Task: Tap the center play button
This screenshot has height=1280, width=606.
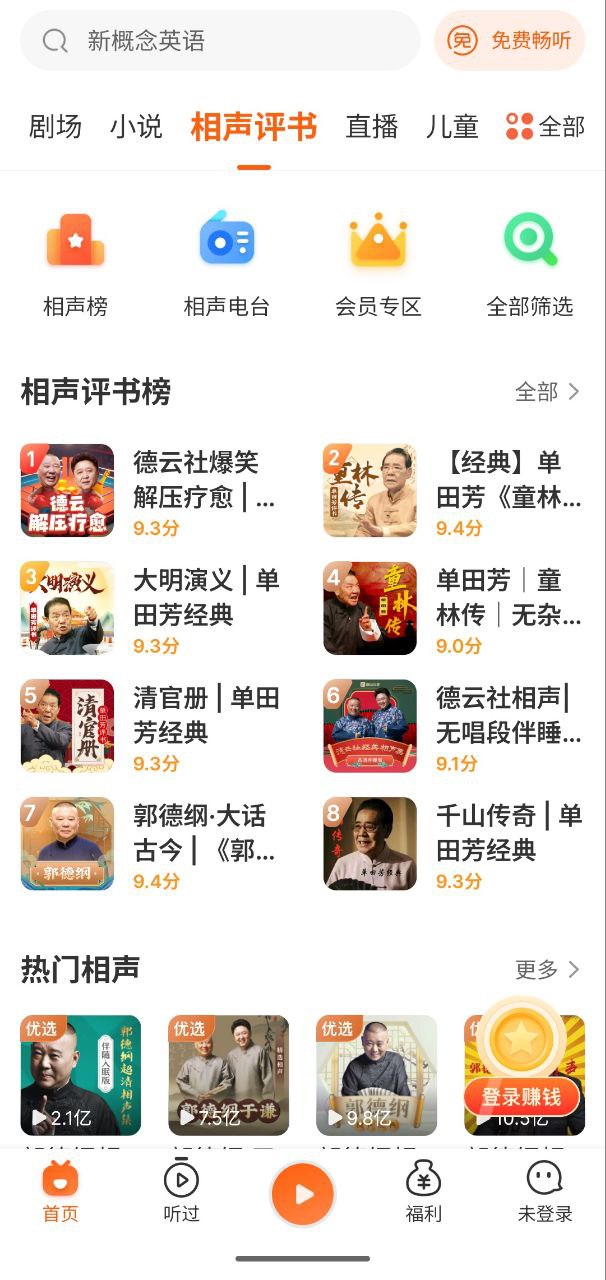Action: [303, 1194]
